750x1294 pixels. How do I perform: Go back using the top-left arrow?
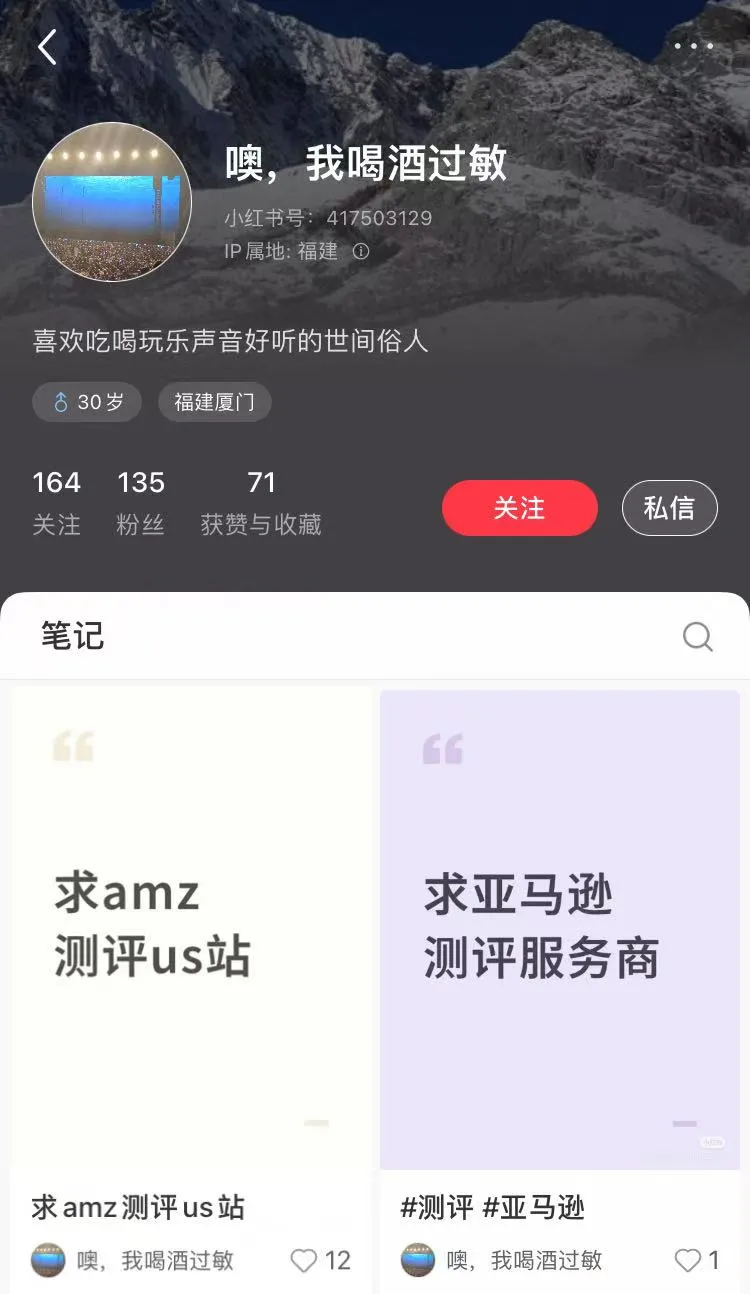click(x=47, y=47)
